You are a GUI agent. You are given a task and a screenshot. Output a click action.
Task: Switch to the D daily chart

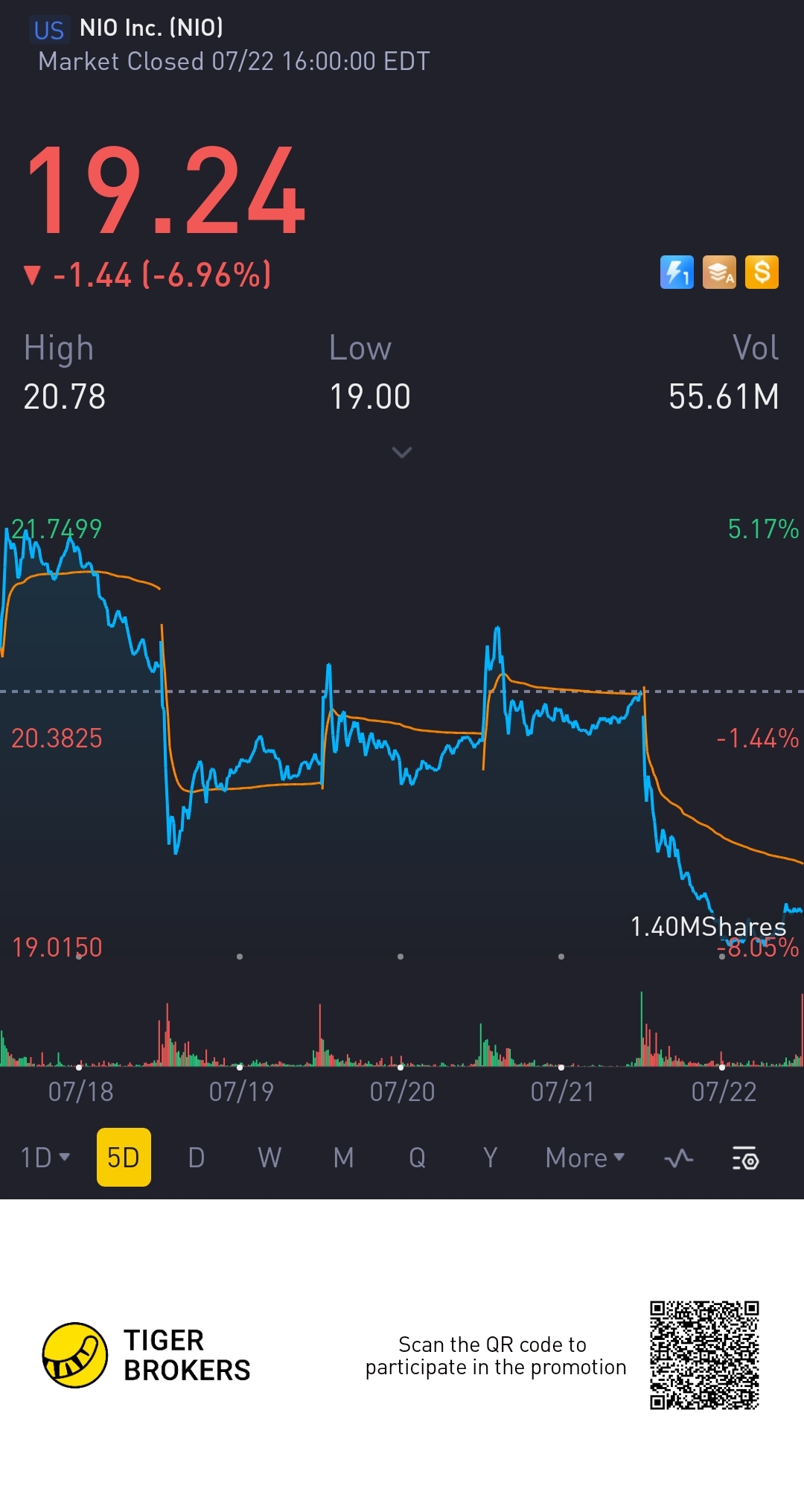pos(196,1158)
